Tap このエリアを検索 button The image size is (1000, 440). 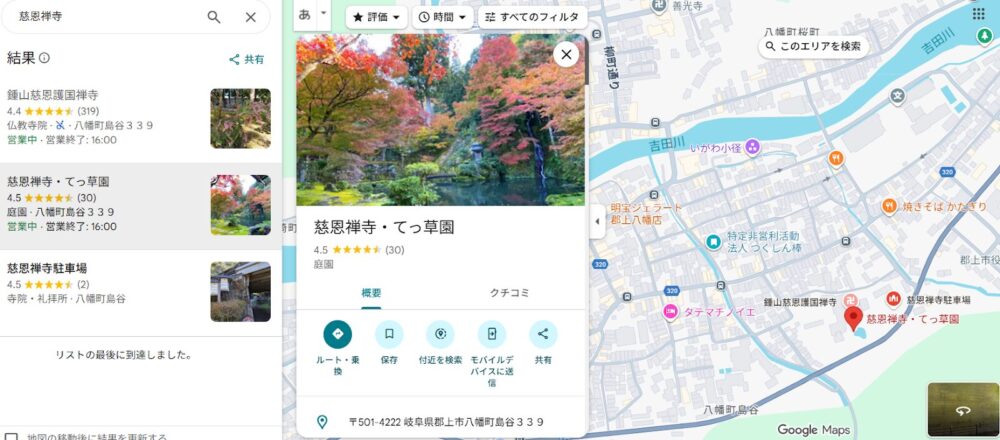point(812,46)
